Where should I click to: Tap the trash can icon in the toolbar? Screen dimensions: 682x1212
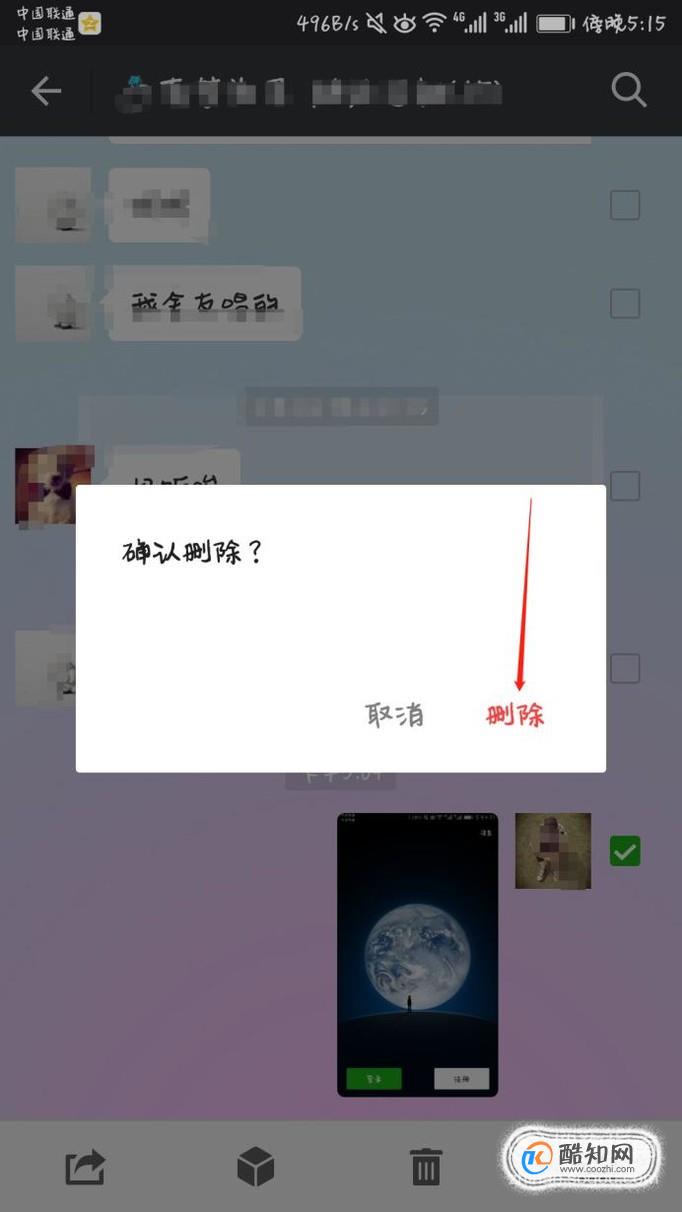click(426, 1167)
